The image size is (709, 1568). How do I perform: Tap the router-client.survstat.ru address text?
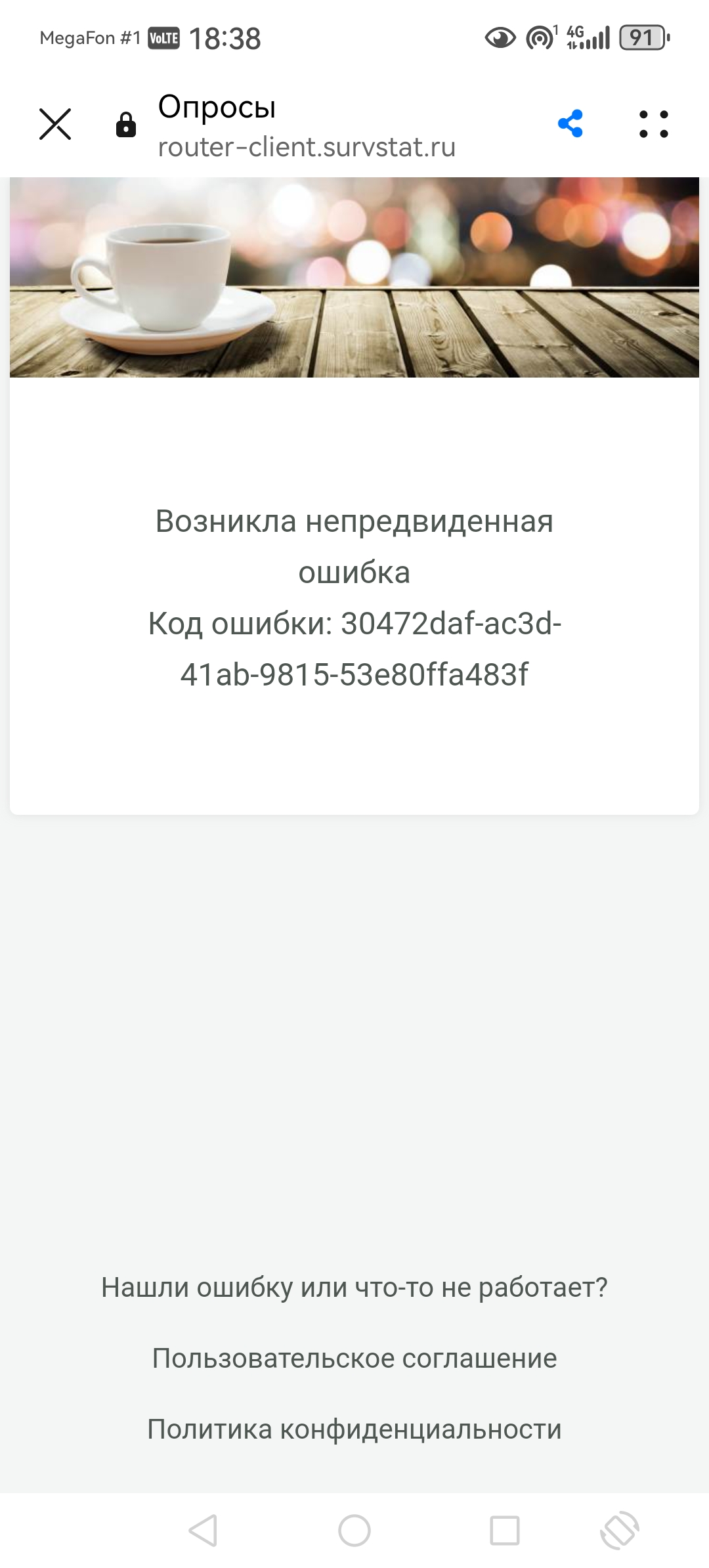[x=307, y=147]
